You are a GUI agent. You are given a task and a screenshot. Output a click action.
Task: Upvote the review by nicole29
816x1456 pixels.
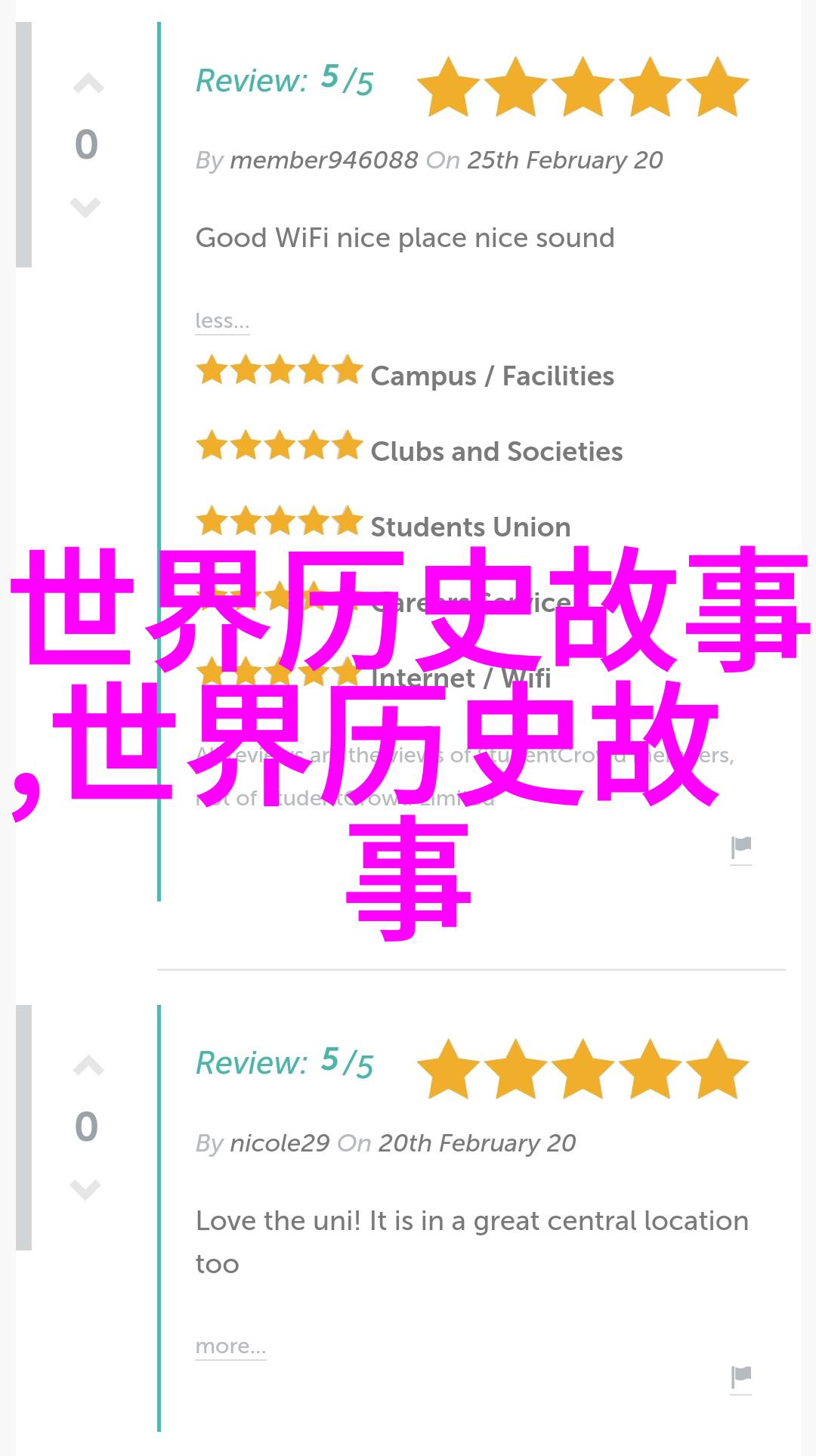88,1067
